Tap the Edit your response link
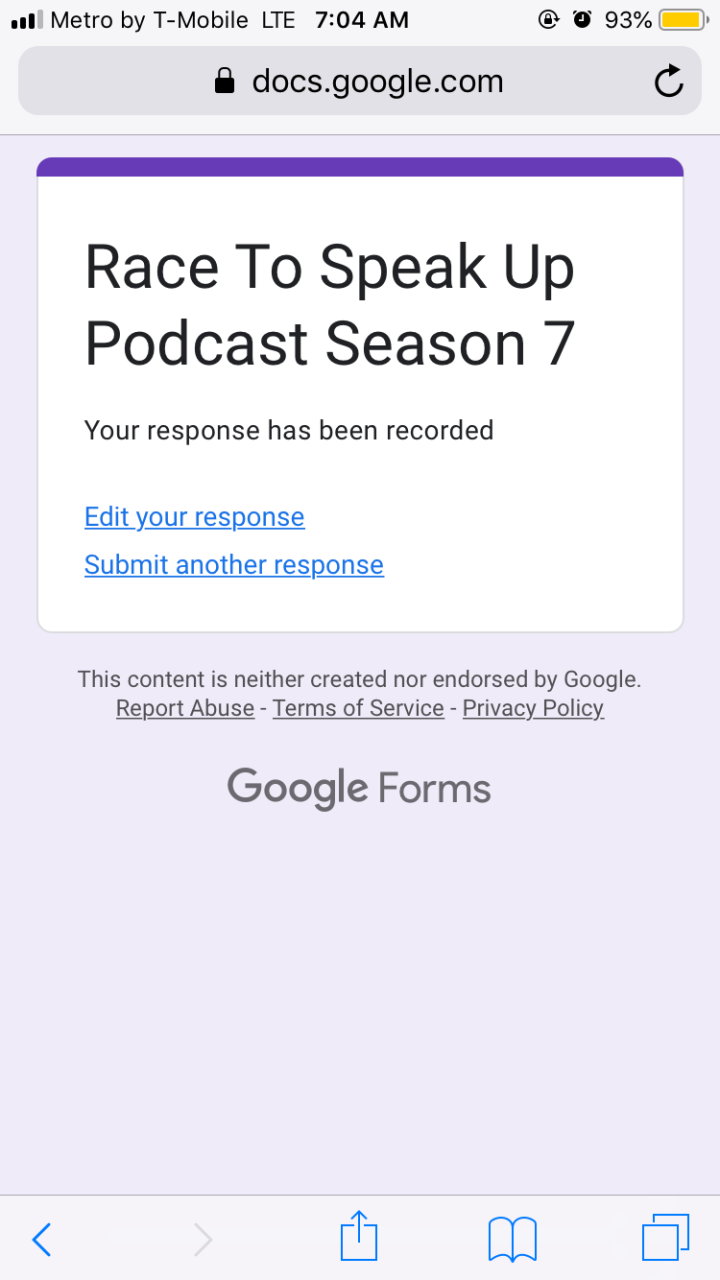The height and width of the screenshot is (1280, 720). pyautogui.click(x=194, y=517)
